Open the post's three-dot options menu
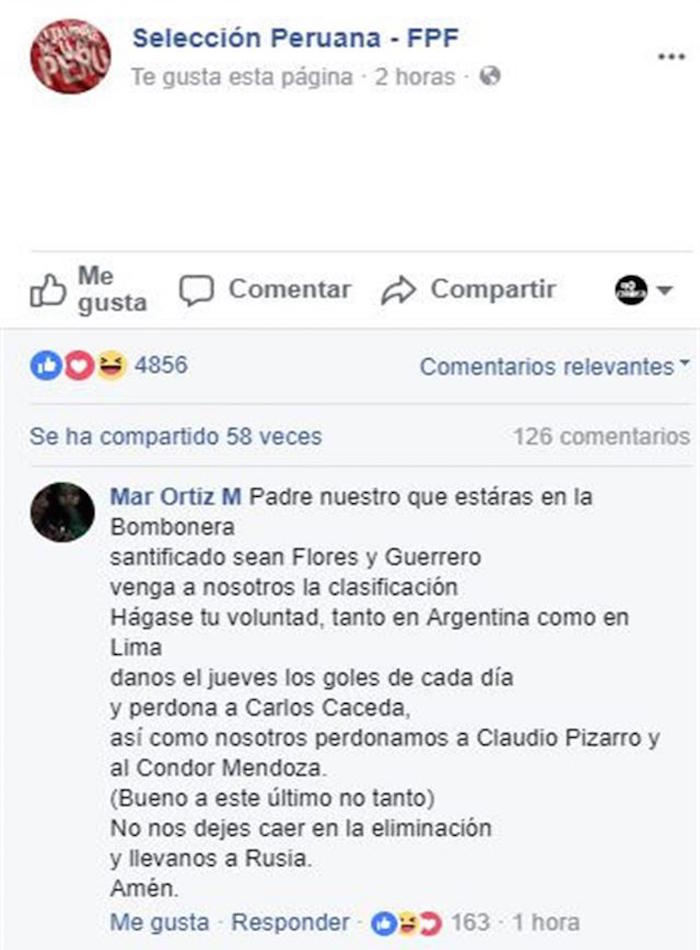Viewport: 700px width, 950px height. (x=671, y=57)
